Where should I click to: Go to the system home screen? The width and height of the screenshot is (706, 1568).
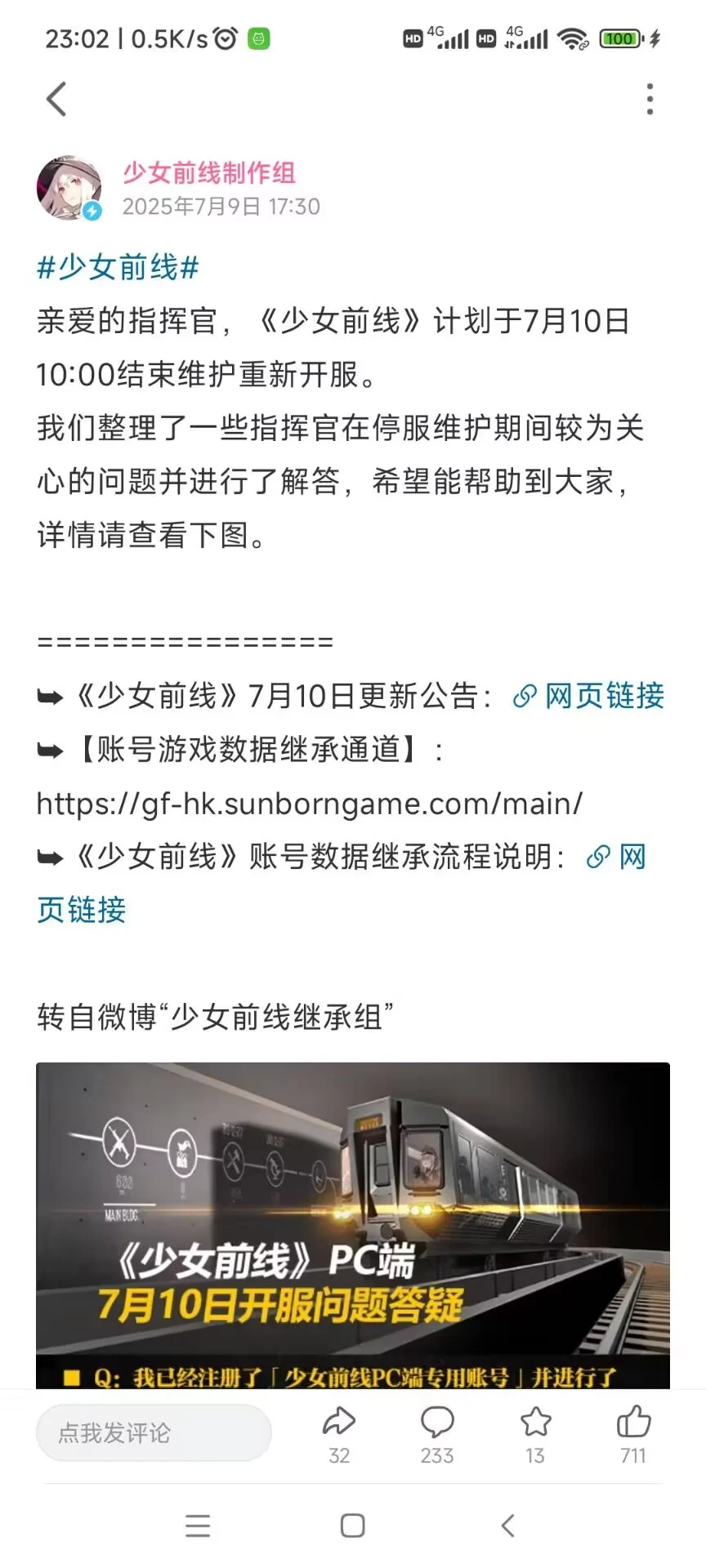click(353, 1526)
